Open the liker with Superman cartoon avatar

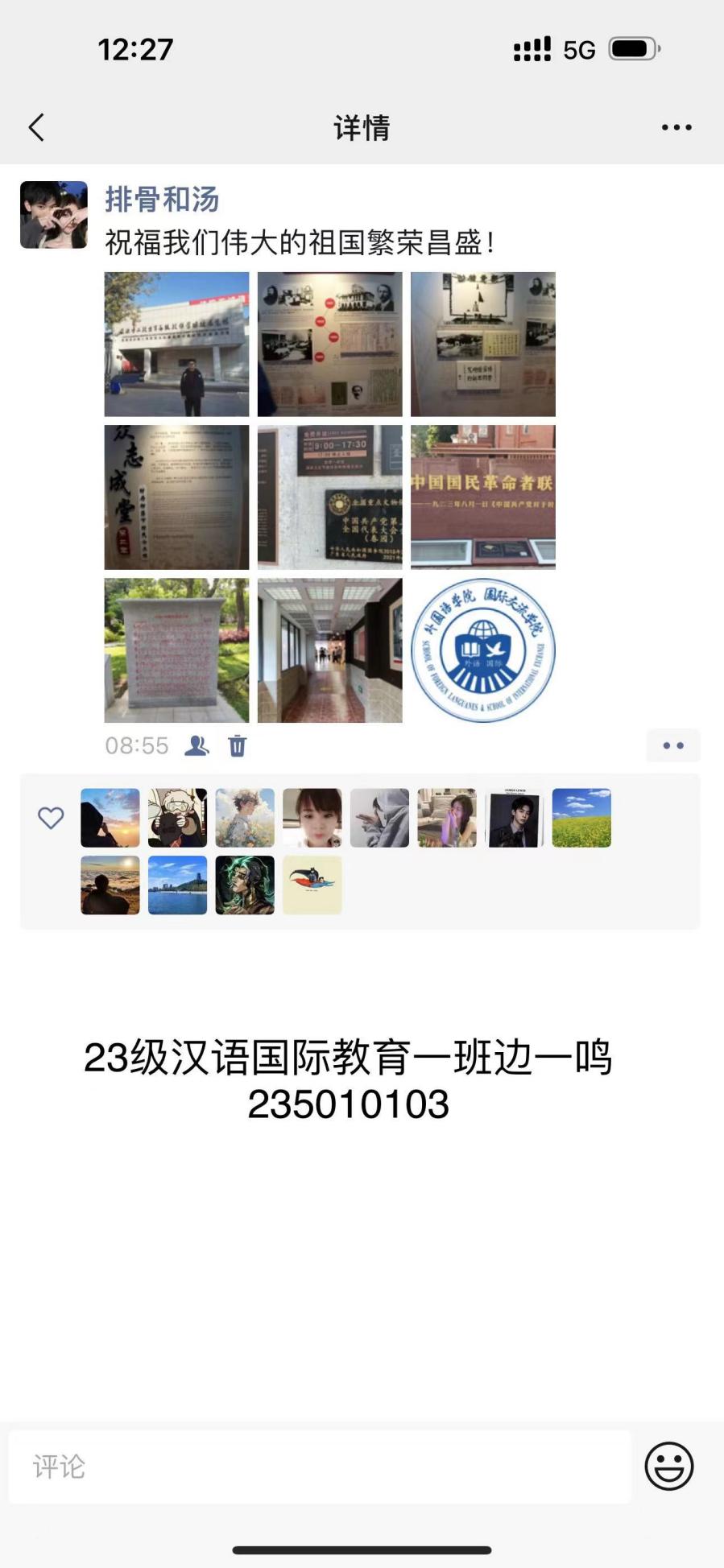click(x=312, y=885)
